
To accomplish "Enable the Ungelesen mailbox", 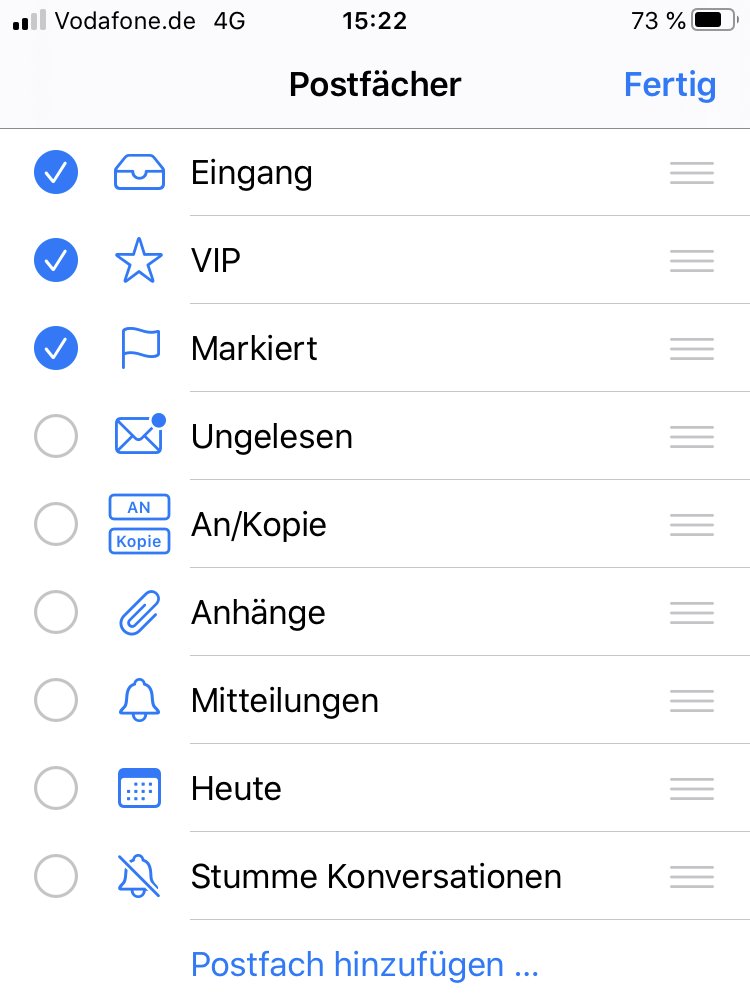I will point(56,437).
